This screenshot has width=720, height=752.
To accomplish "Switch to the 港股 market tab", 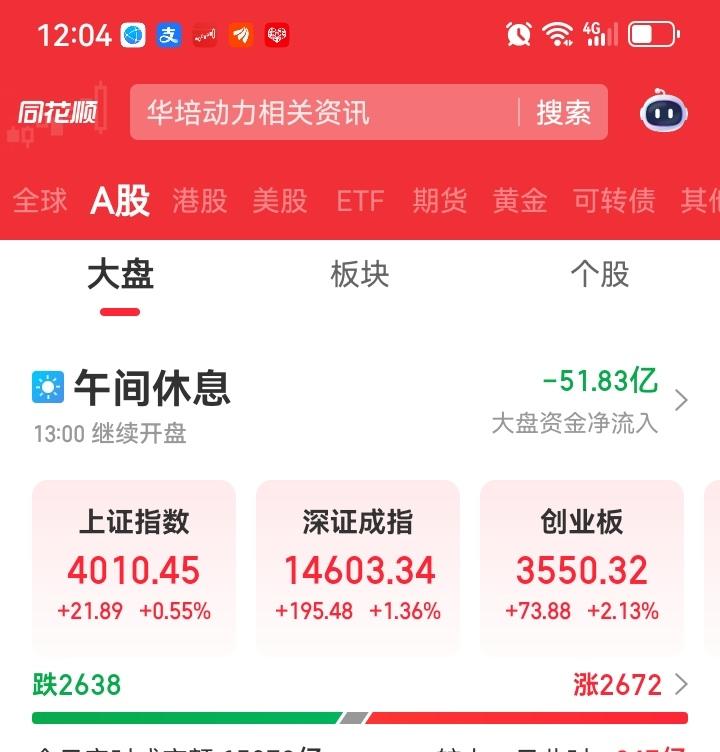I will tap(199, 200).
